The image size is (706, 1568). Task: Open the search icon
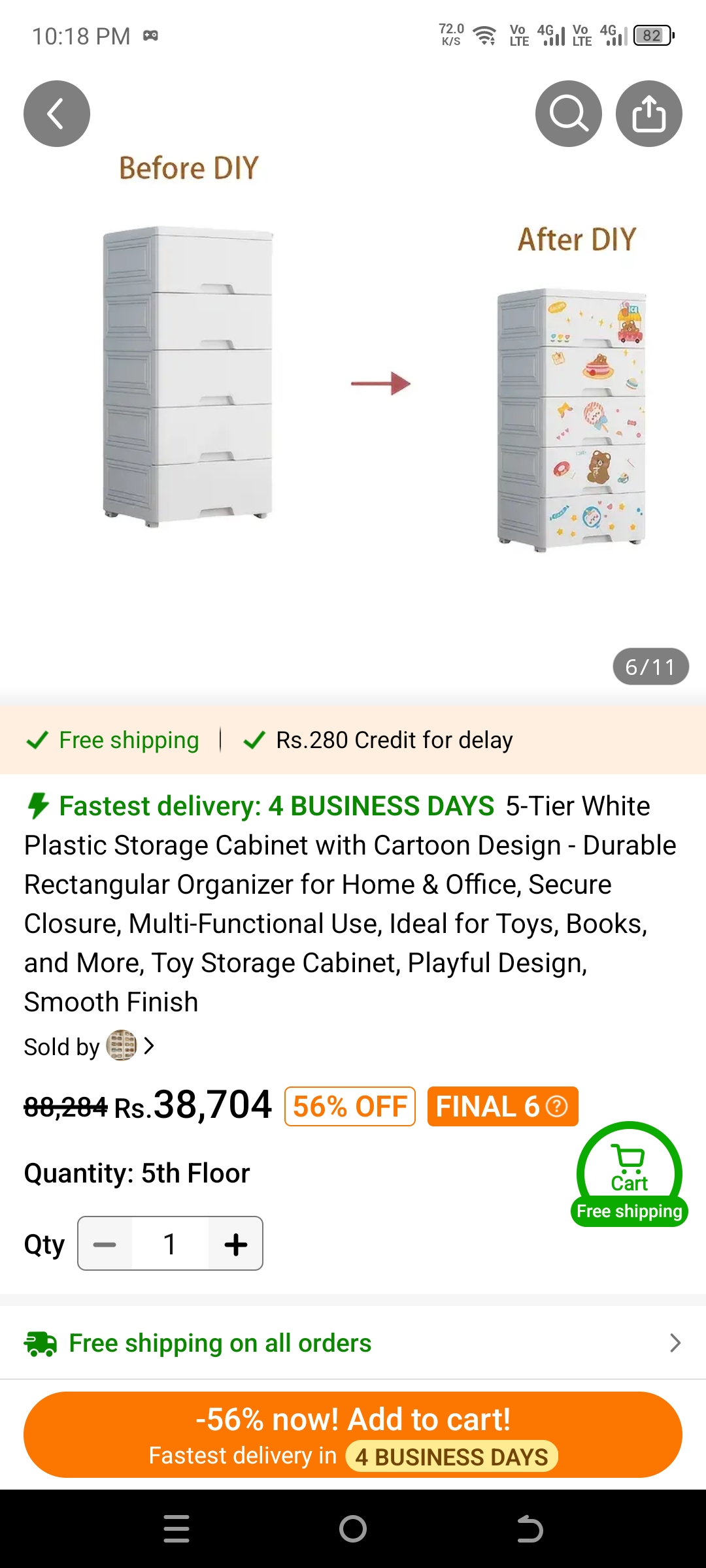[568, 114]
